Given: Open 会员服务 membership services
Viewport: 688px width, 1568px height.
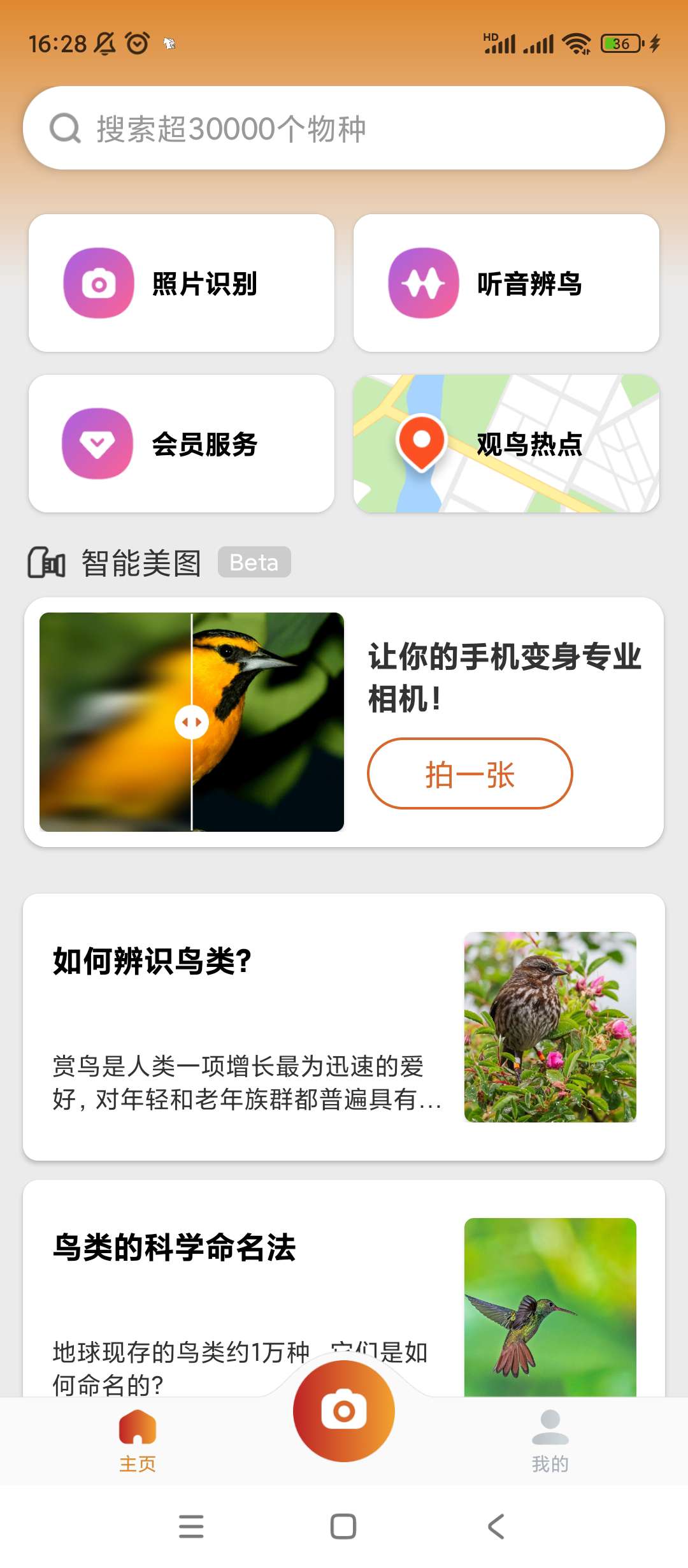Looking at the screenshot, I should point(182,444).
